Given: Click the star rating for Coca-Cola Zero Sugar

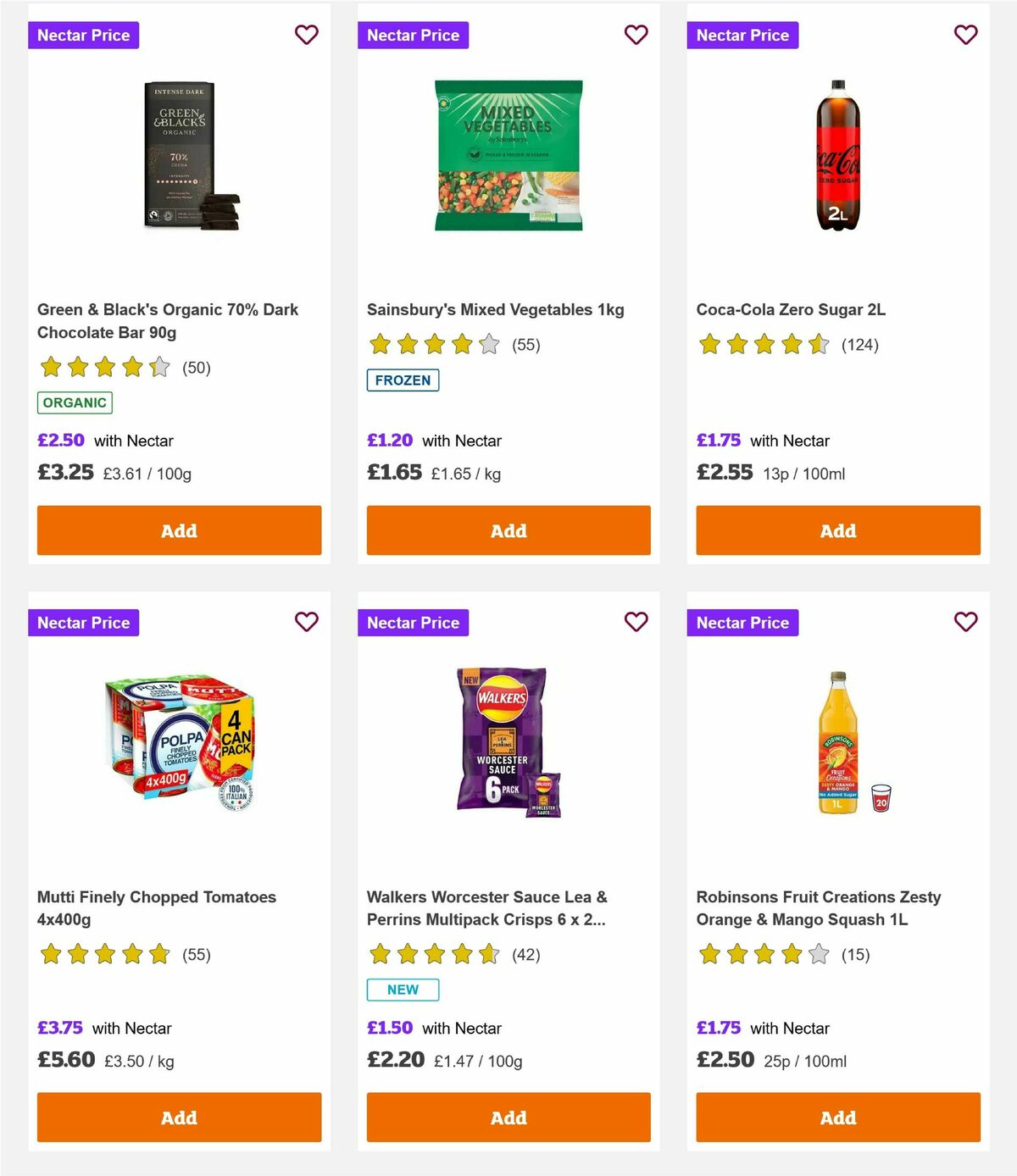Looking at the screenshot, I should [x=761, y=345].
